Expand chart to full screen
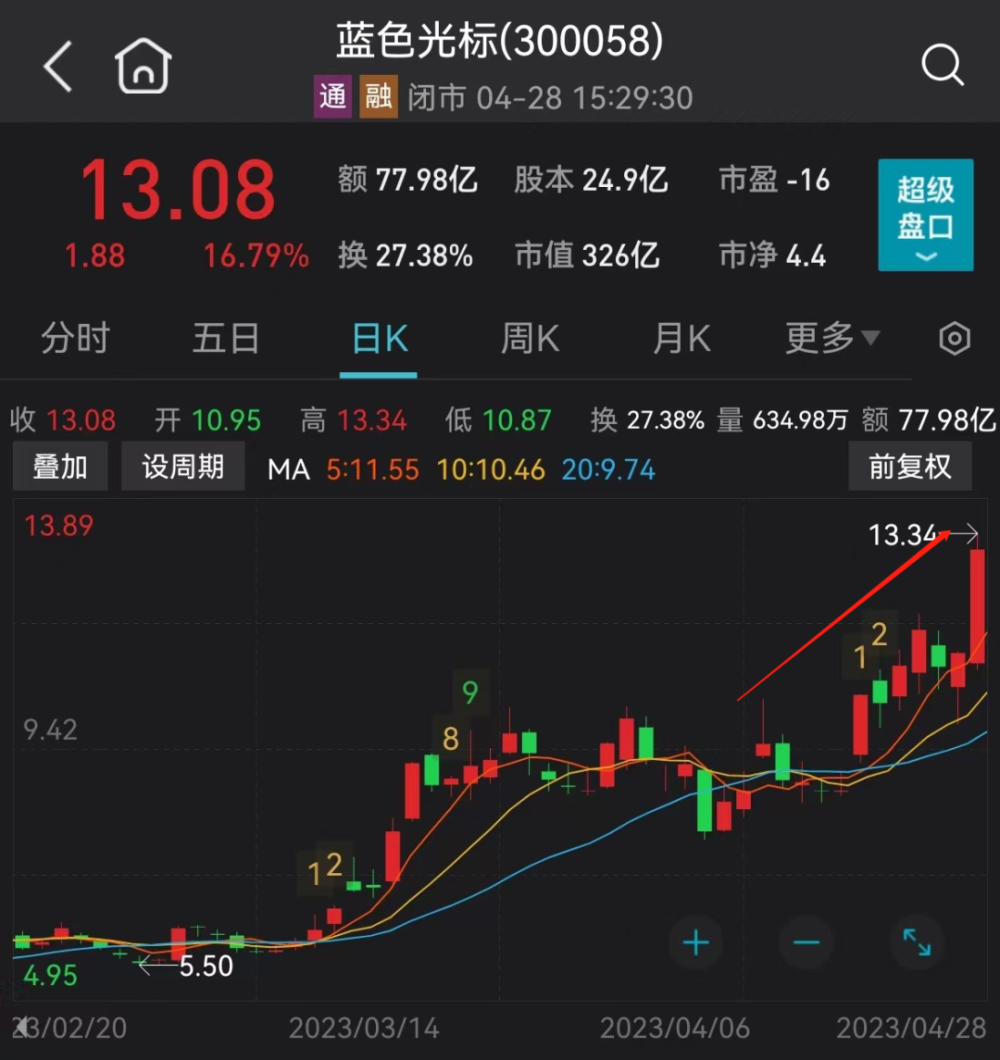Image resolution: width=1000 pixels, height=1060 pixels. pos(916,942)
